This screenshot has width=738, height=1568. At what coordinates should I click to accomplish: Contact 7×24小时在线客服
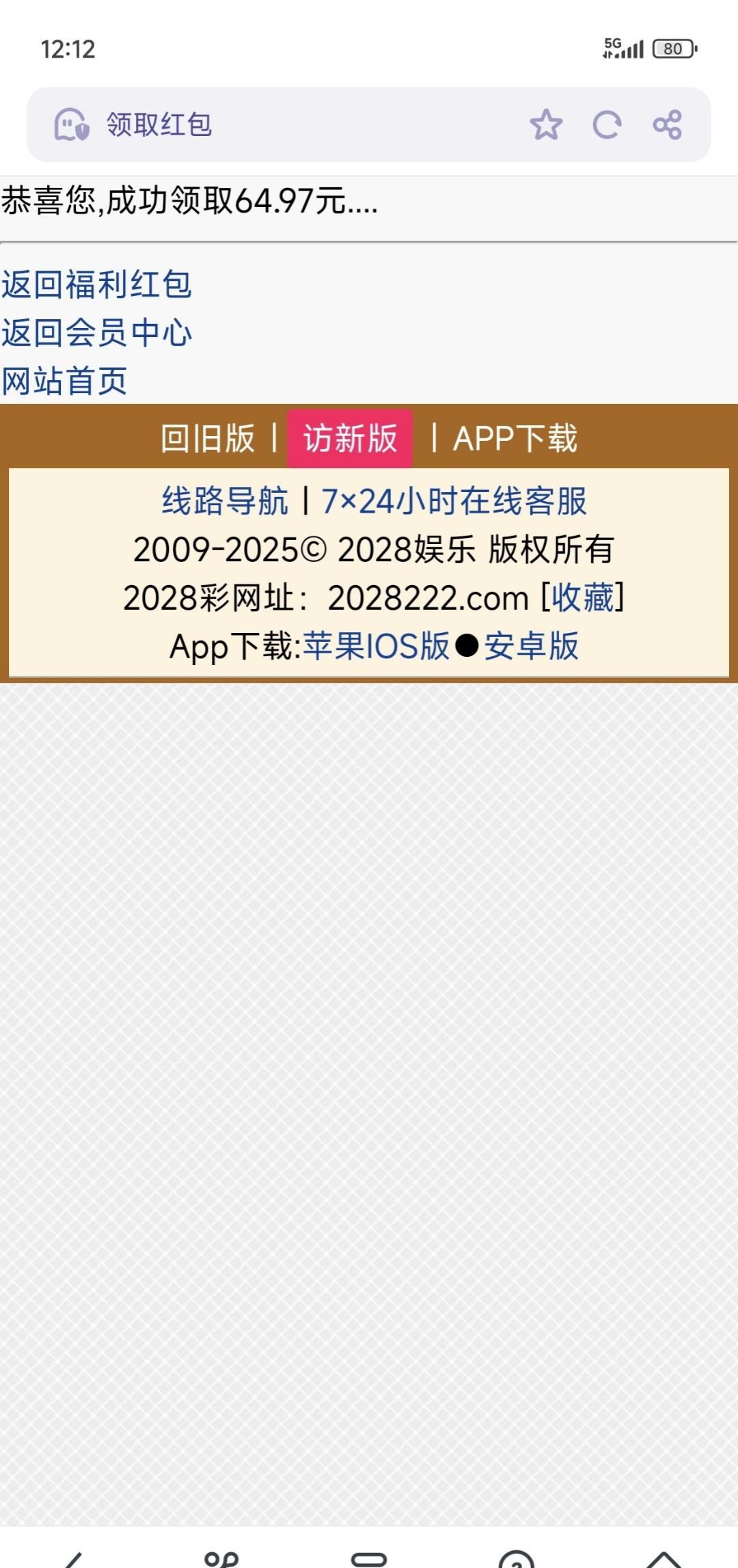click(x=454, y=501)
